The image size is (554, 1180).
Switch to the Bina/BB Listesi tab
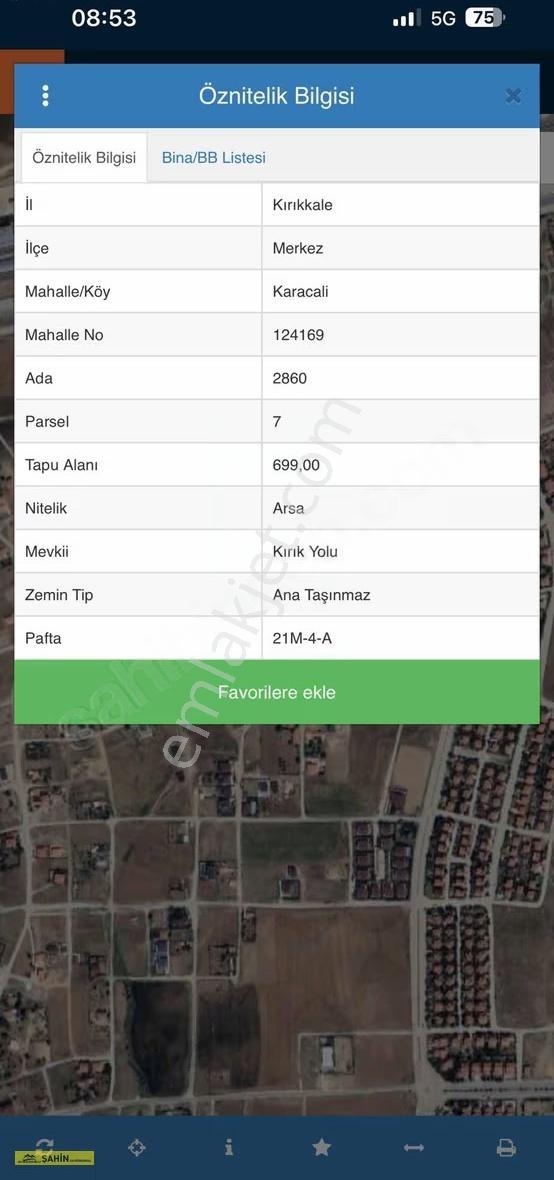[214, 158]
